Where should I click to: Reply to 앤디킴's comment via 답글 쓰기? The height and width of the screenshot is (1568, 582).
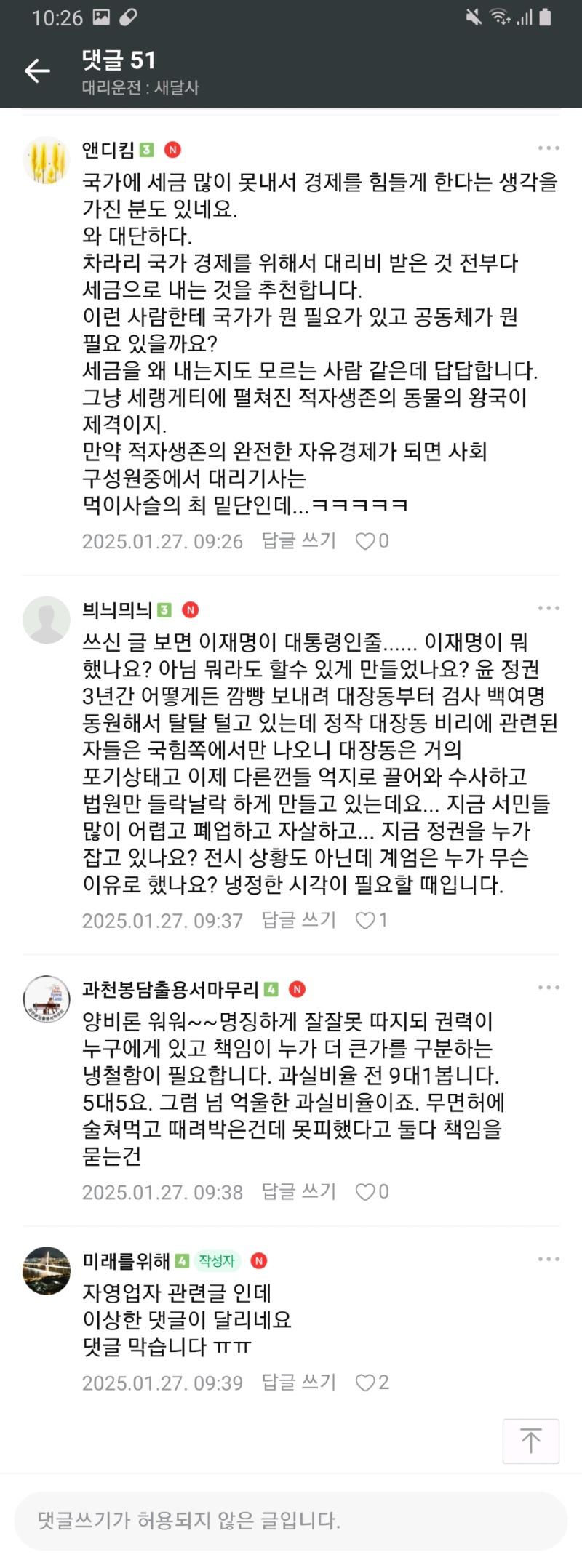tap(299, 541)
